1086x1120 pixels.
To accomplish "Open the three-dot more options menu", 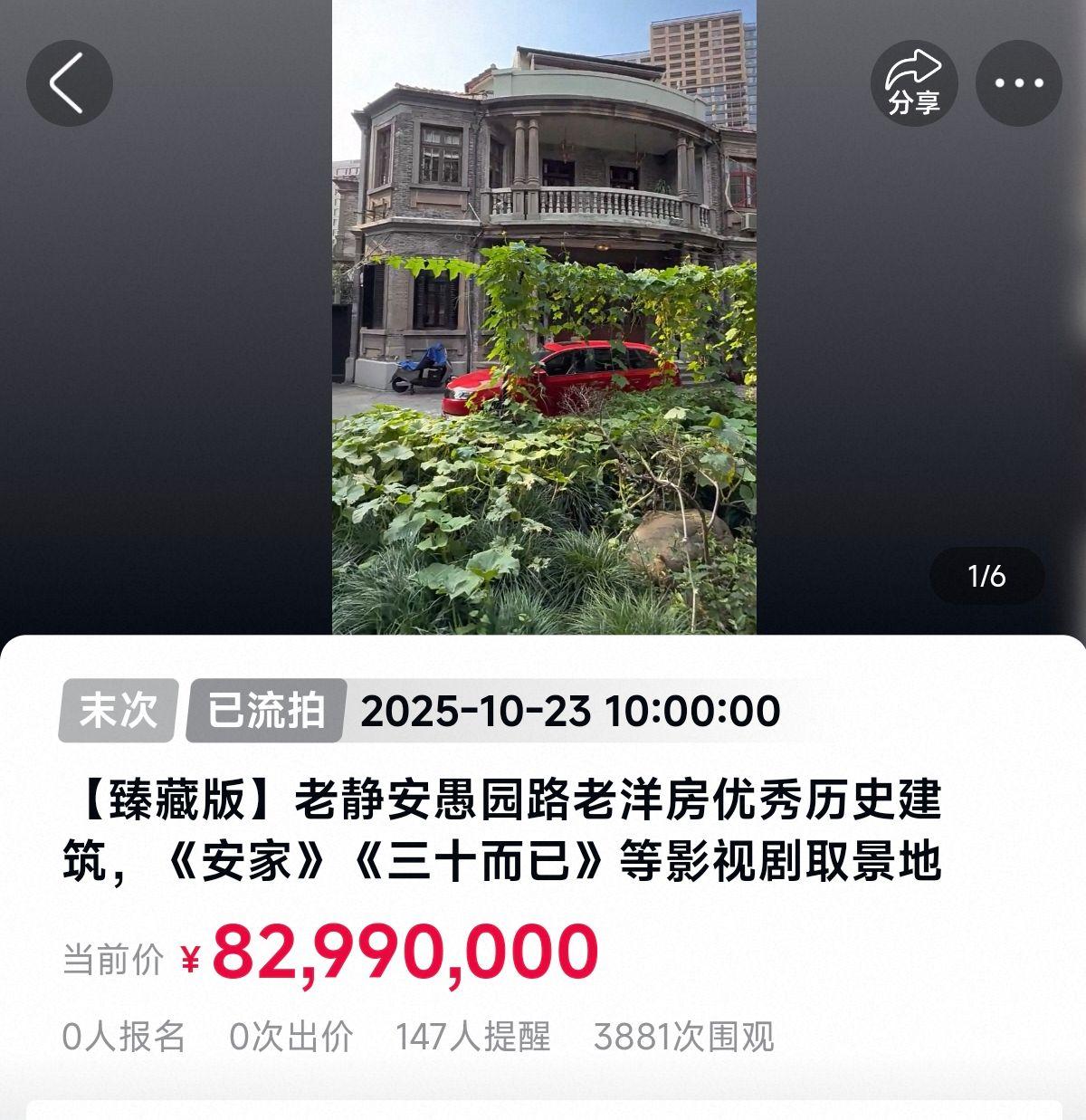I will tap(1018, 82).
